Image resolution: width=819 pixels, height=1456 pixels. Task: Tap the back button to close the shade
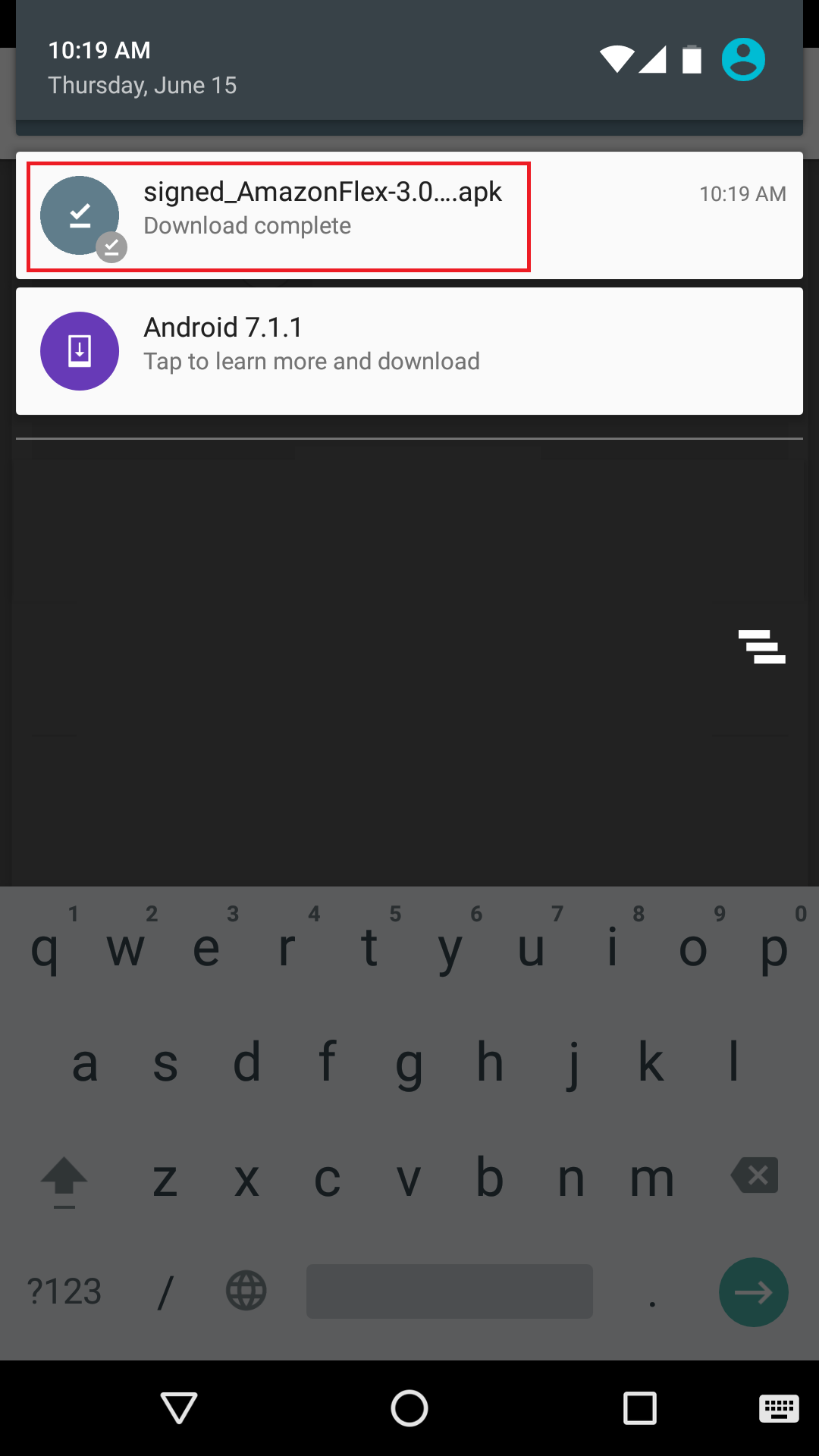tap(180, 1408)
